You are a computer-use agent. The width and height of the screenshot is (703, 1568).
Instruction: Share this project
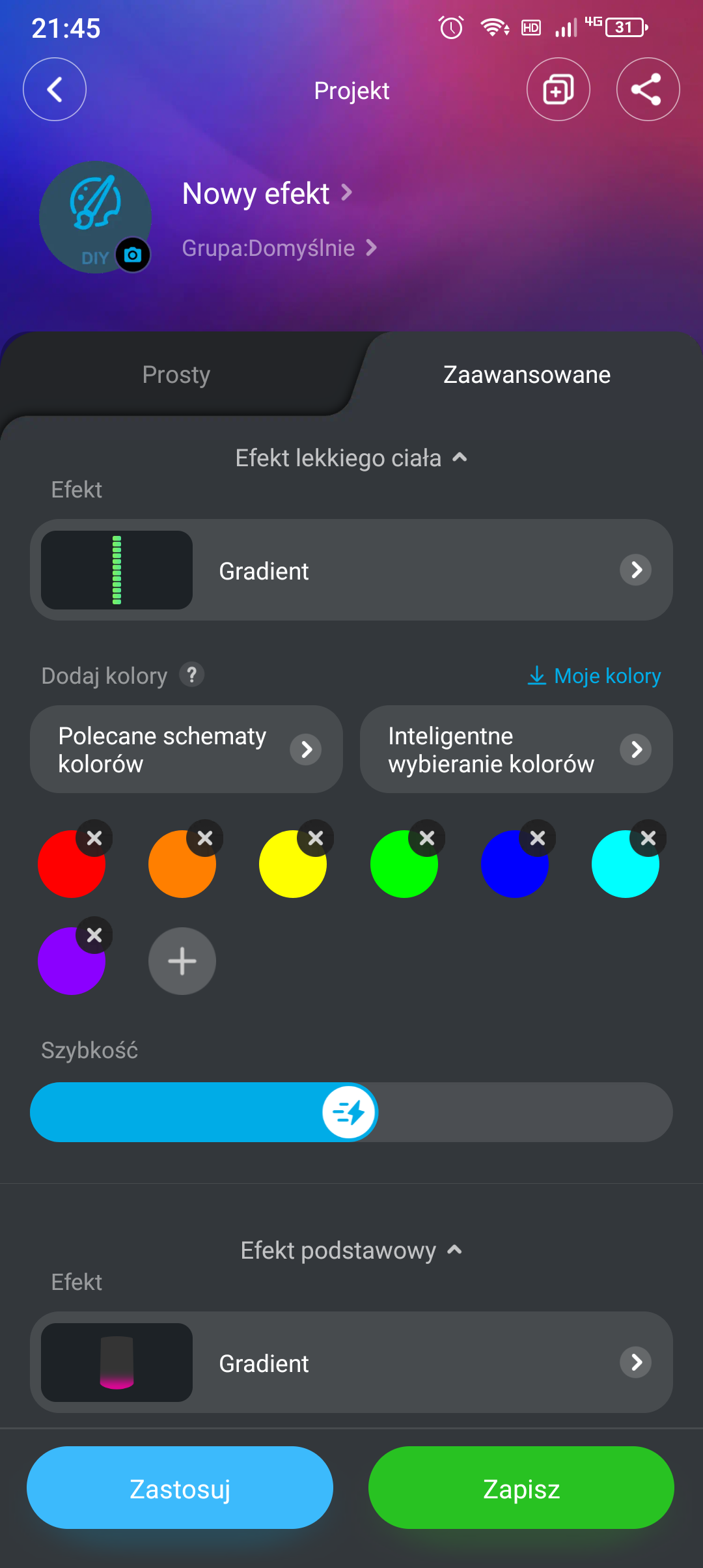(648, 89)
